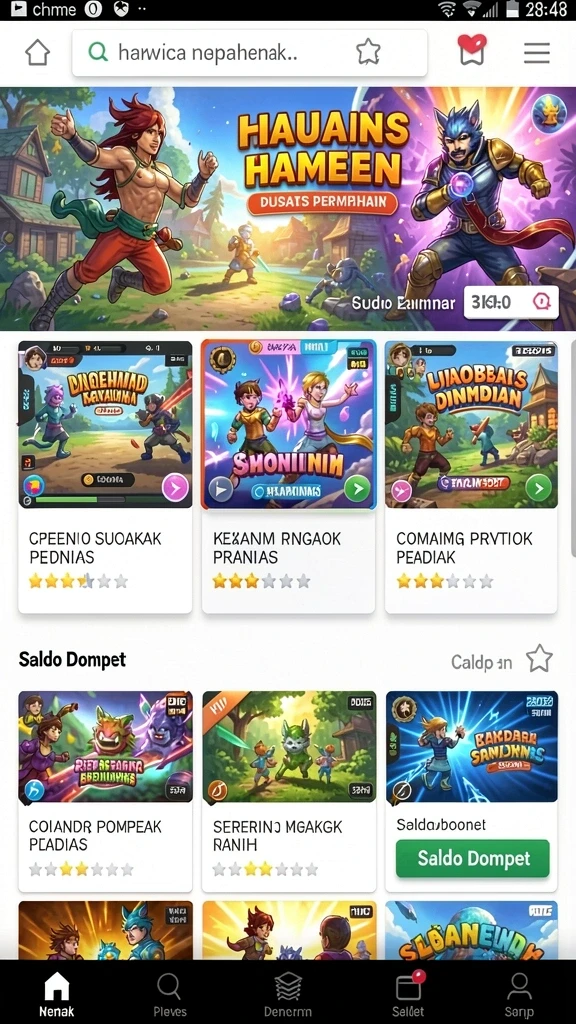Tap the pink arrow on the first game image
This screenshot has width=576, height=1024.
pos(175,488)
